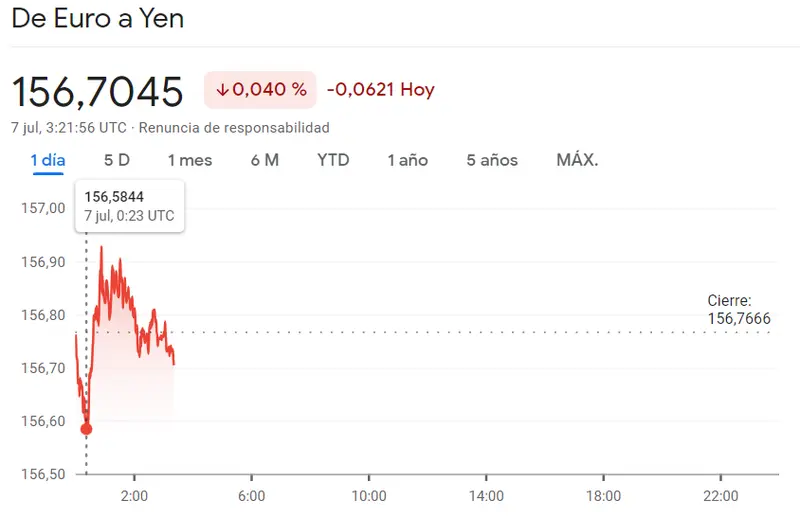Image resolution: width=800 pixels, height=518 pixels.
Task: Display the MÁX. time range
Action: pyautogui.click(x=577, y=160)
